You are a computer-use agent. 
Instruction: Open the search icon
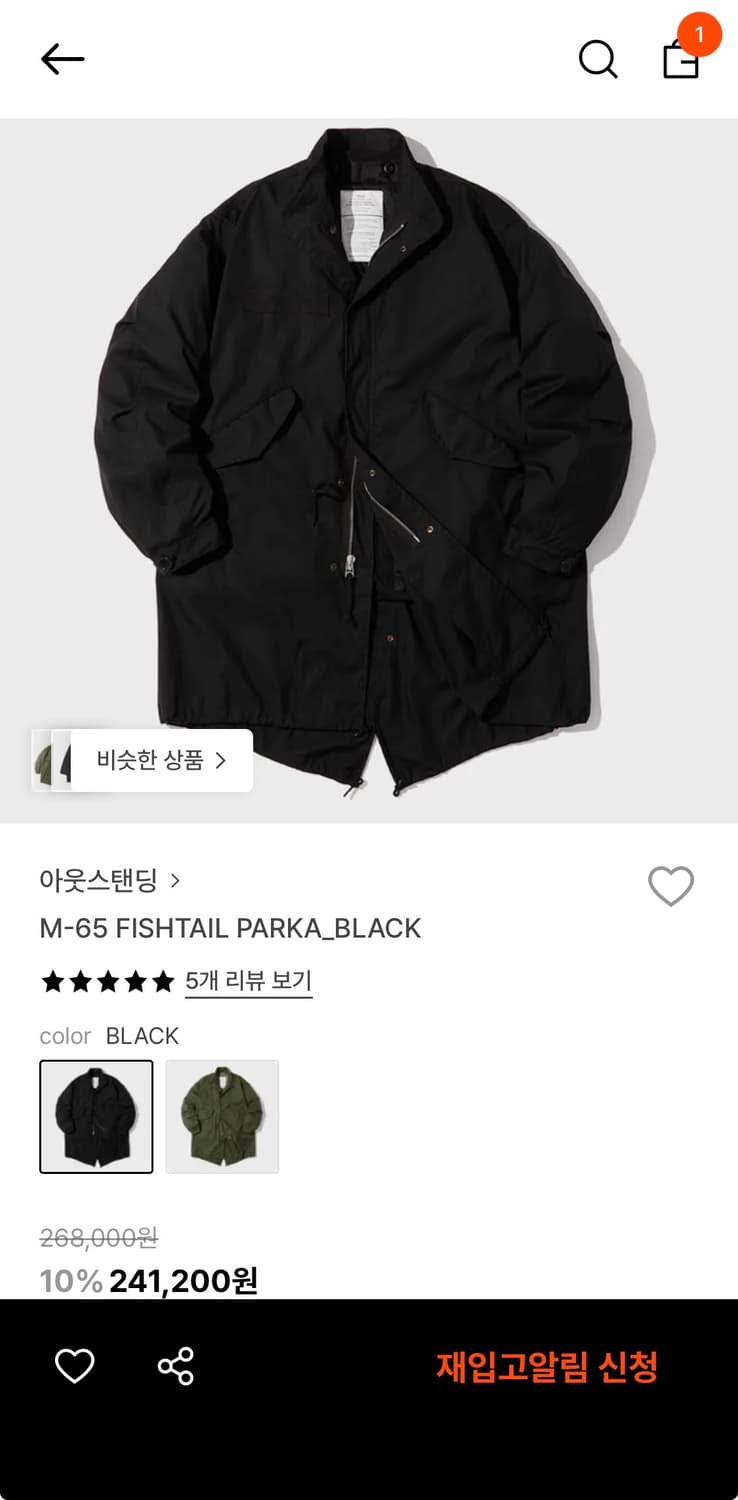(597, 58)
